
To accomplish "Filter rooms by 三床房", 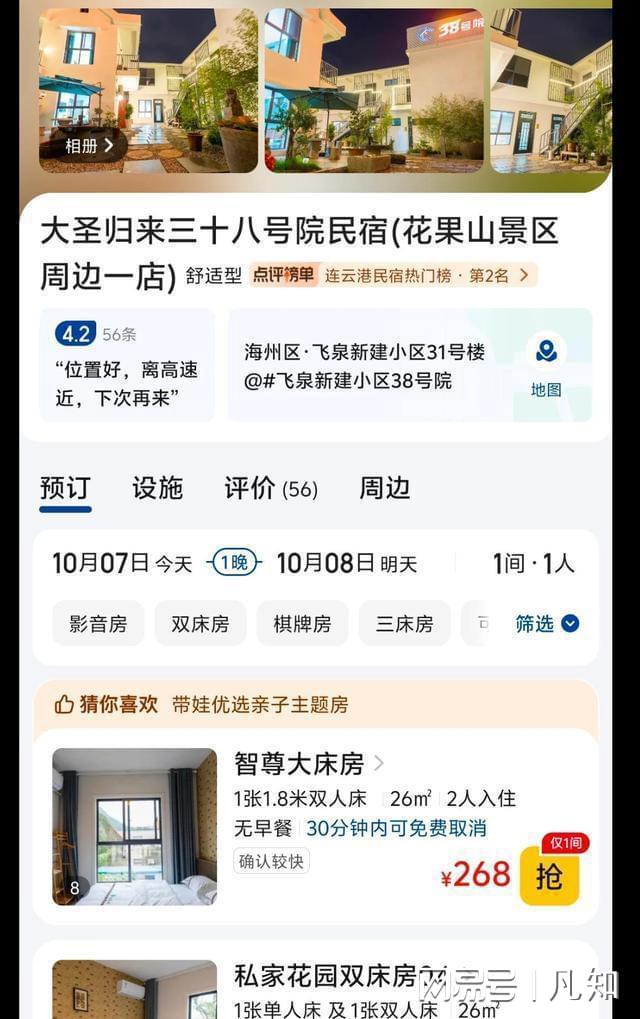I will [x=404, y=624].
